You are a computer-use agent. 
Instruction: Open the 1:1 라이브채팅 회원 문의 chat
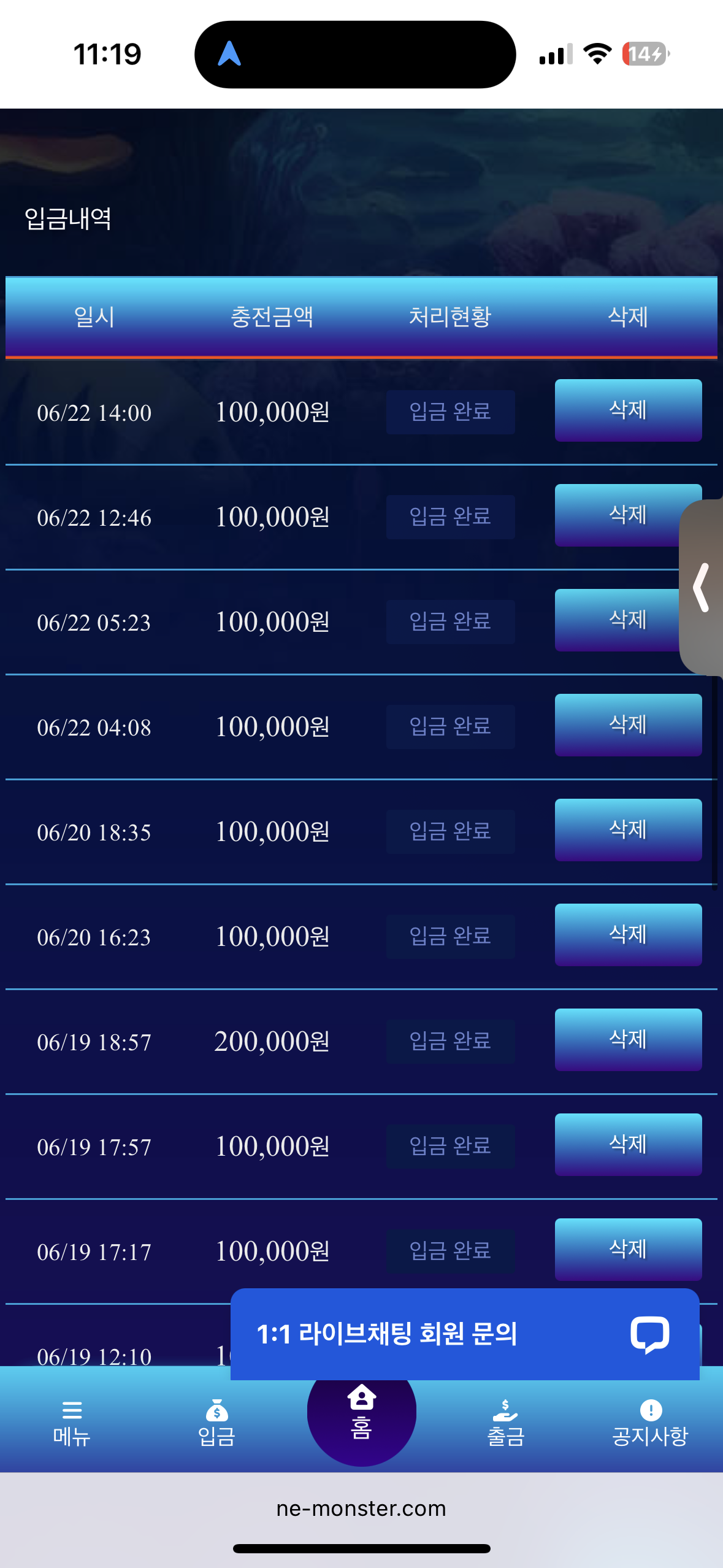point(464,1334)
